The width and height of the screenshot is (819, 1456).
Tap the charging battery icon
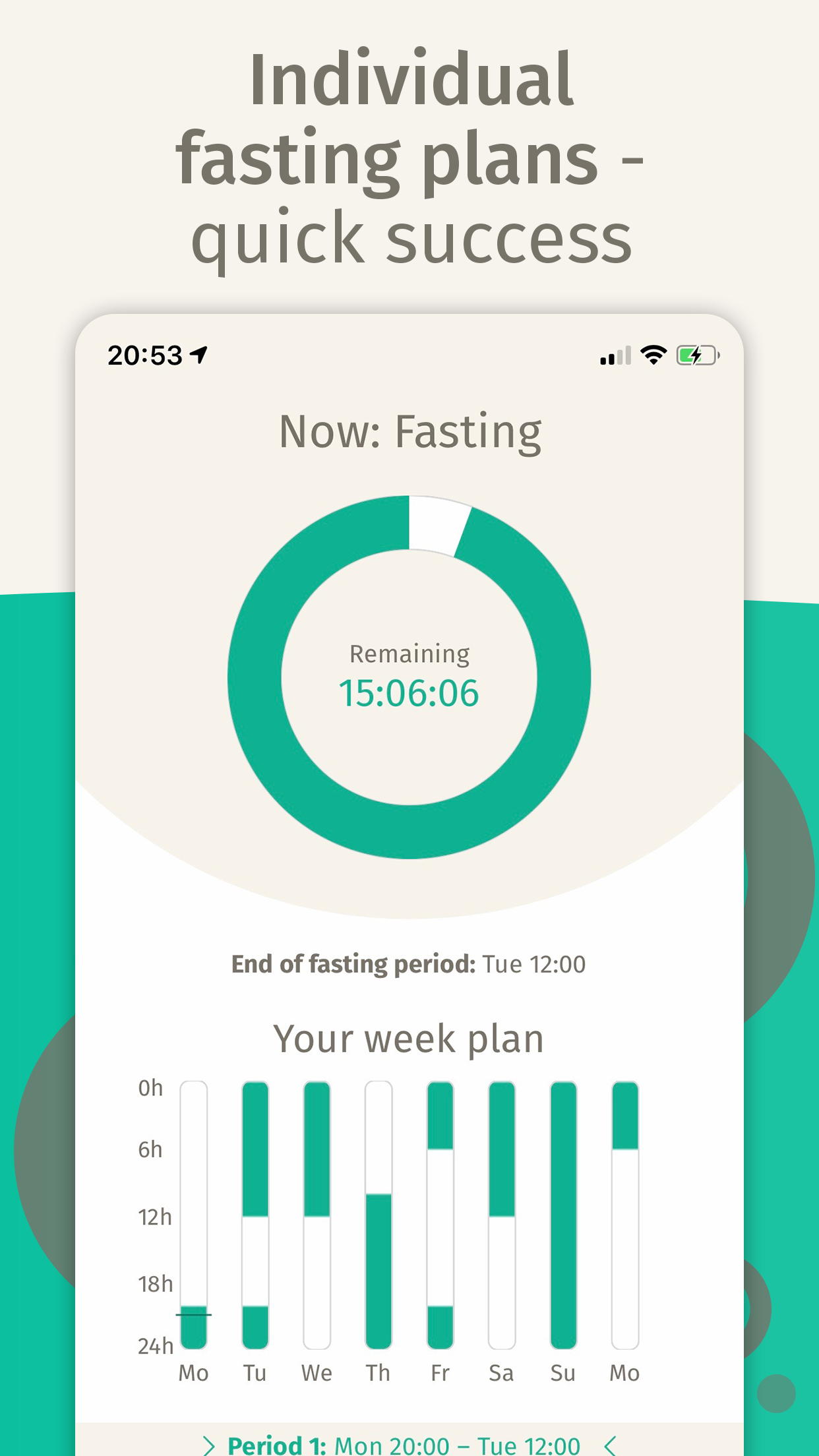pos(697,355)
